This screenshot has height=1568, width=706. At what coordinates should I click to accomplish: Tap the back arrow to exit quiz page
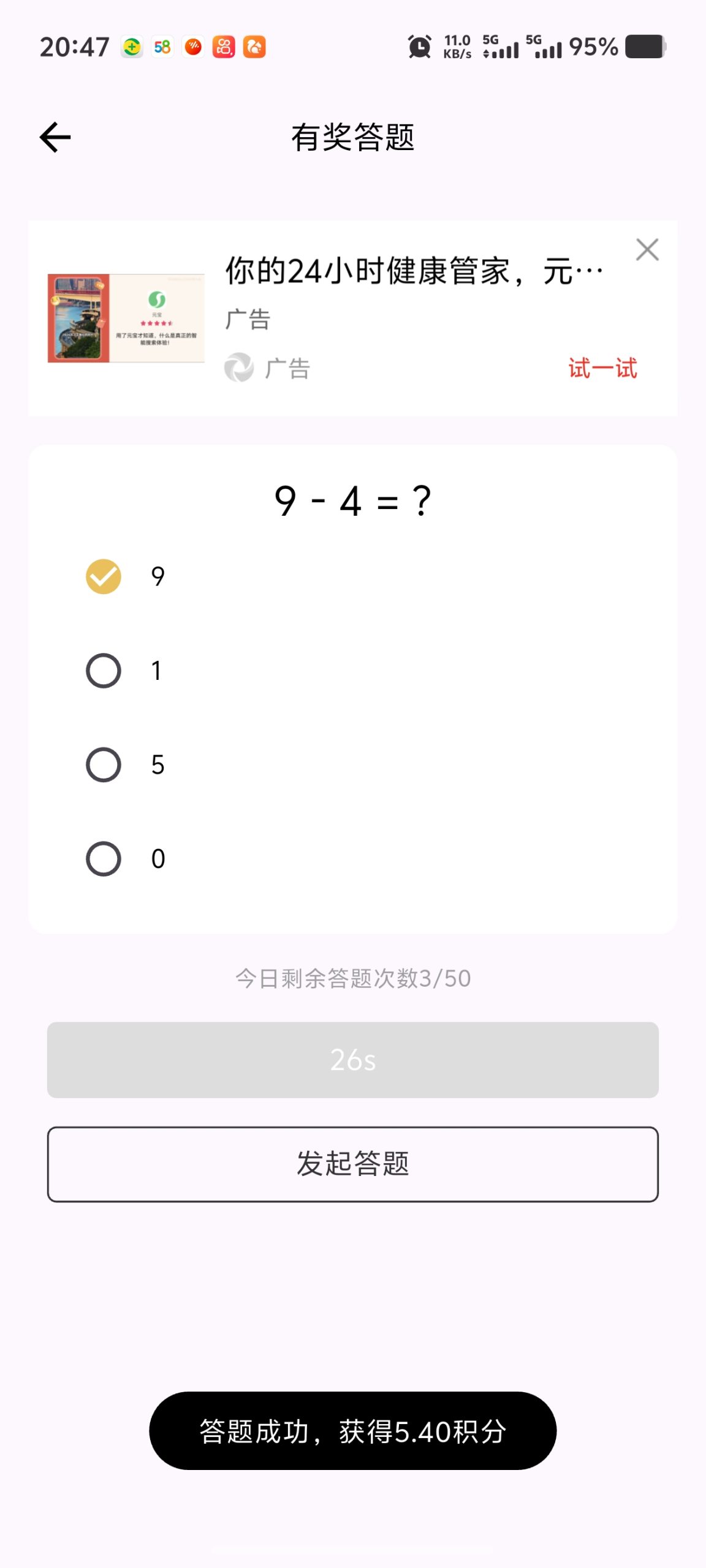click(x=55, y=137)
